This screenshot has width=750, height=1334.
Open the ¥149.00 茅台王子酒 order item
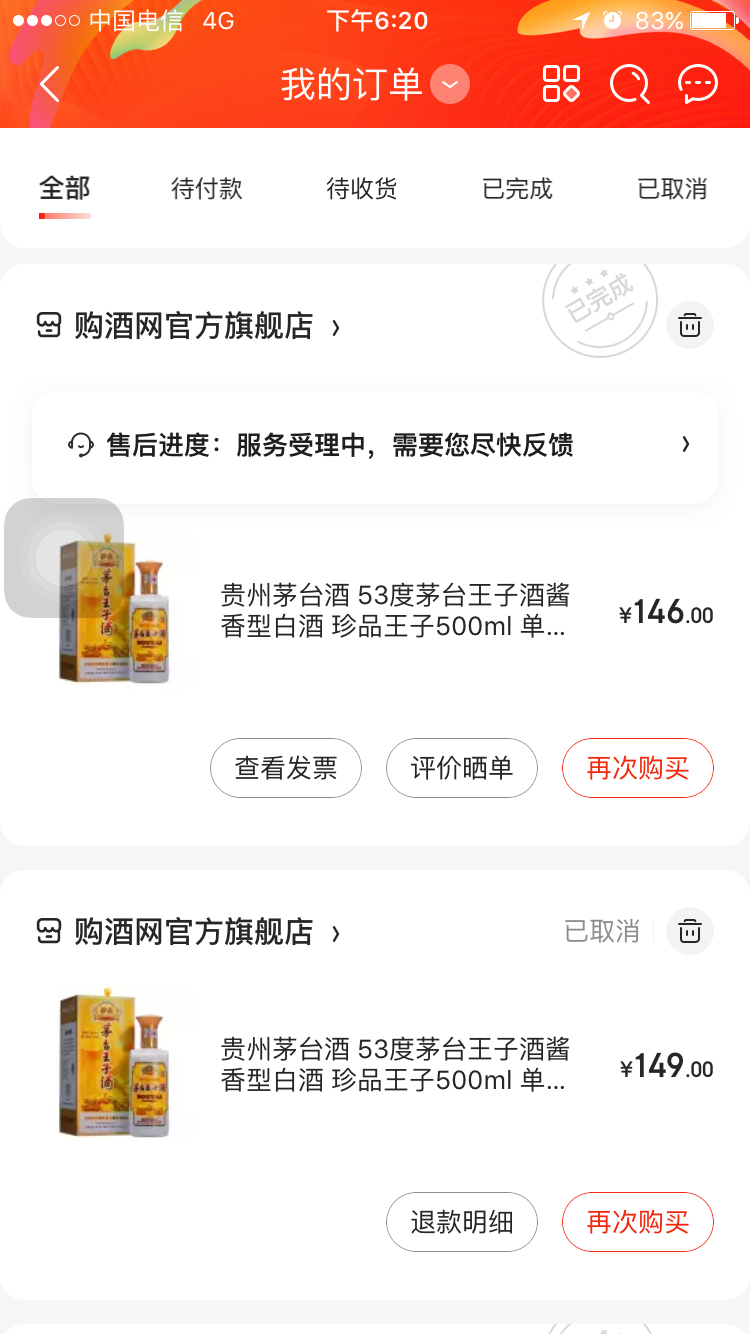[375, 1066]
